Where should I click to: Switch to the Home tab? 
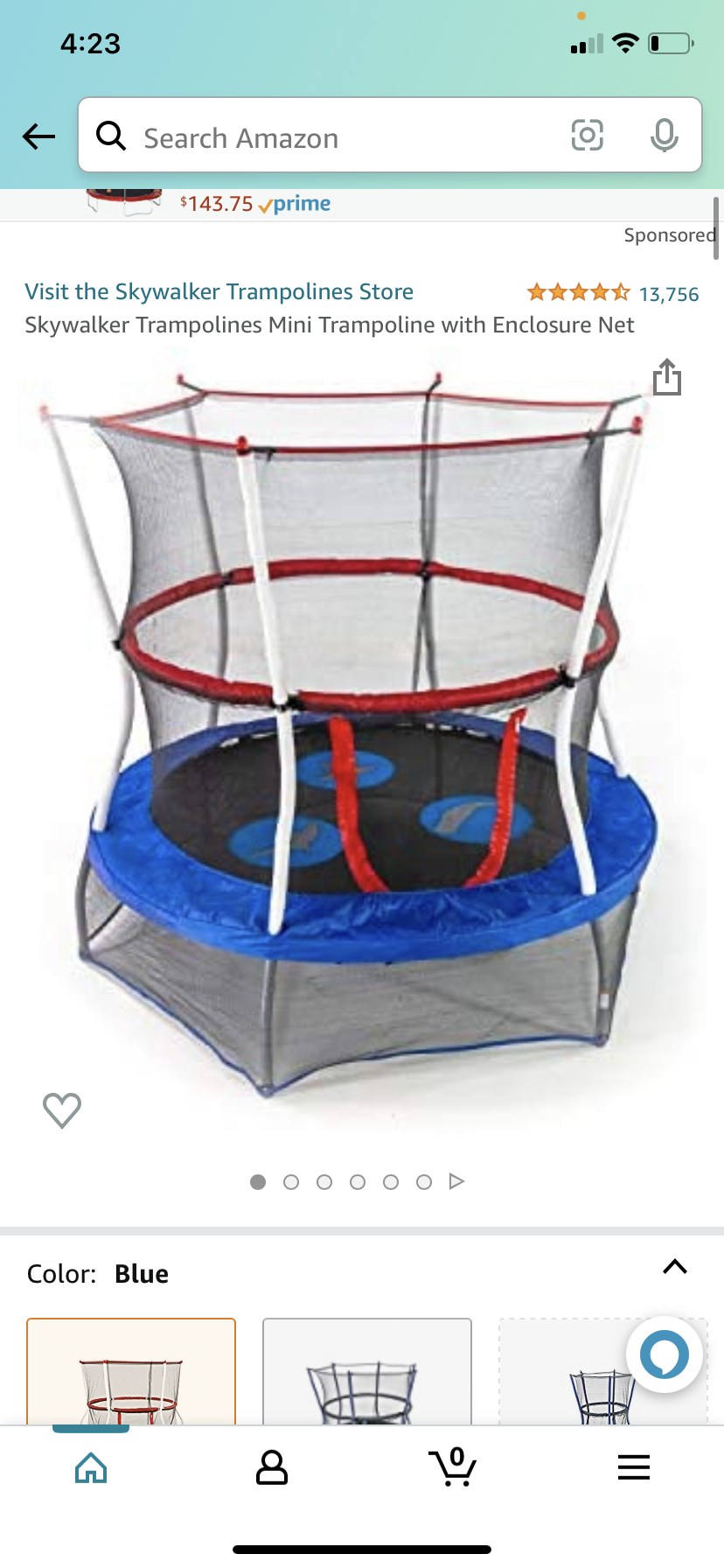click(x=91, y=1468)
